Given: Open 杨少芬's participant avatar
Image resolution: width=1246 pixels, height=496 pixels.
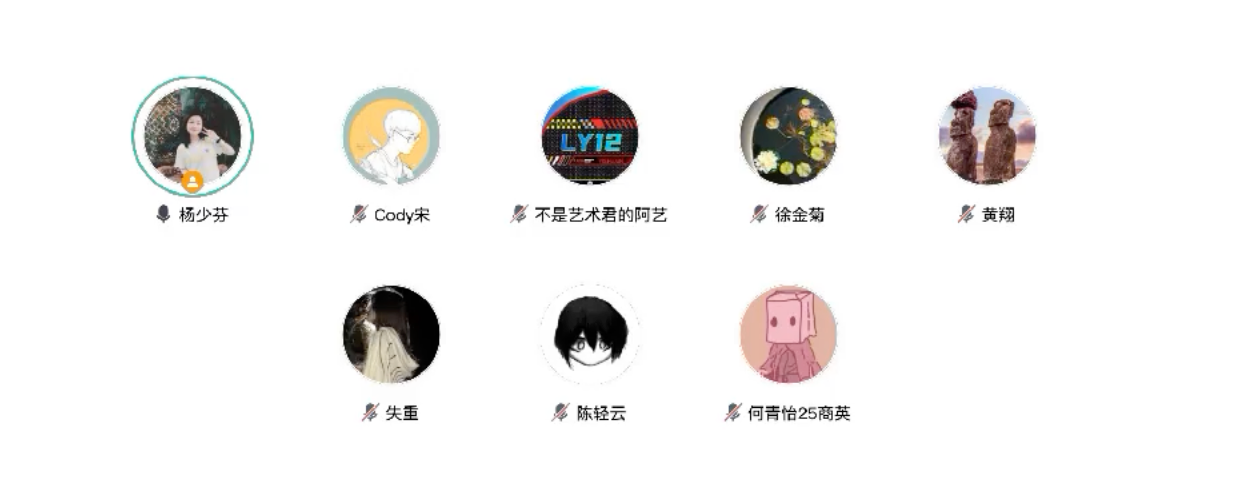Looking at the screenshot, I should coord(192,135).
